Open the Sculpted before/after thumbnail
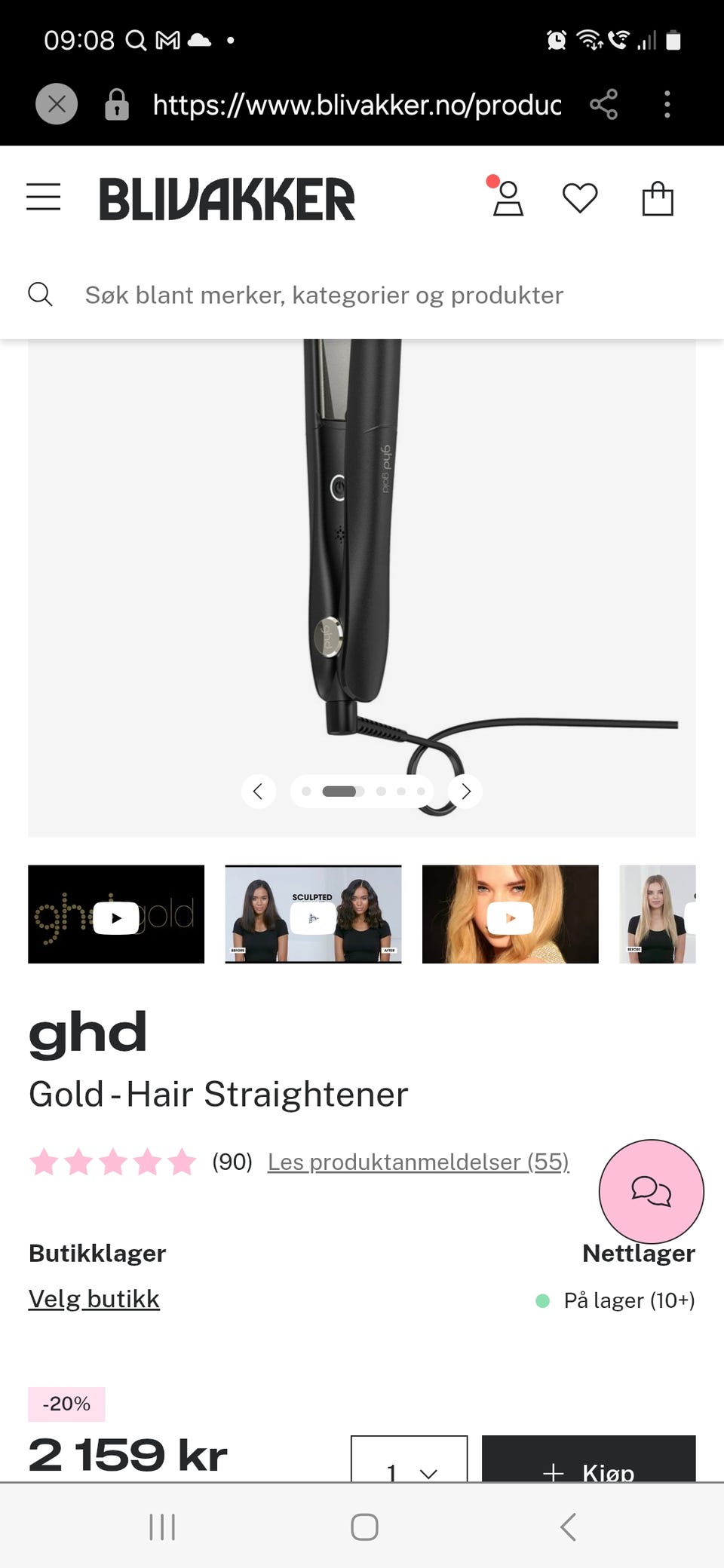The height and width of the screenshot is (1568, 724). pyautogui.click(x=313, y=914)
